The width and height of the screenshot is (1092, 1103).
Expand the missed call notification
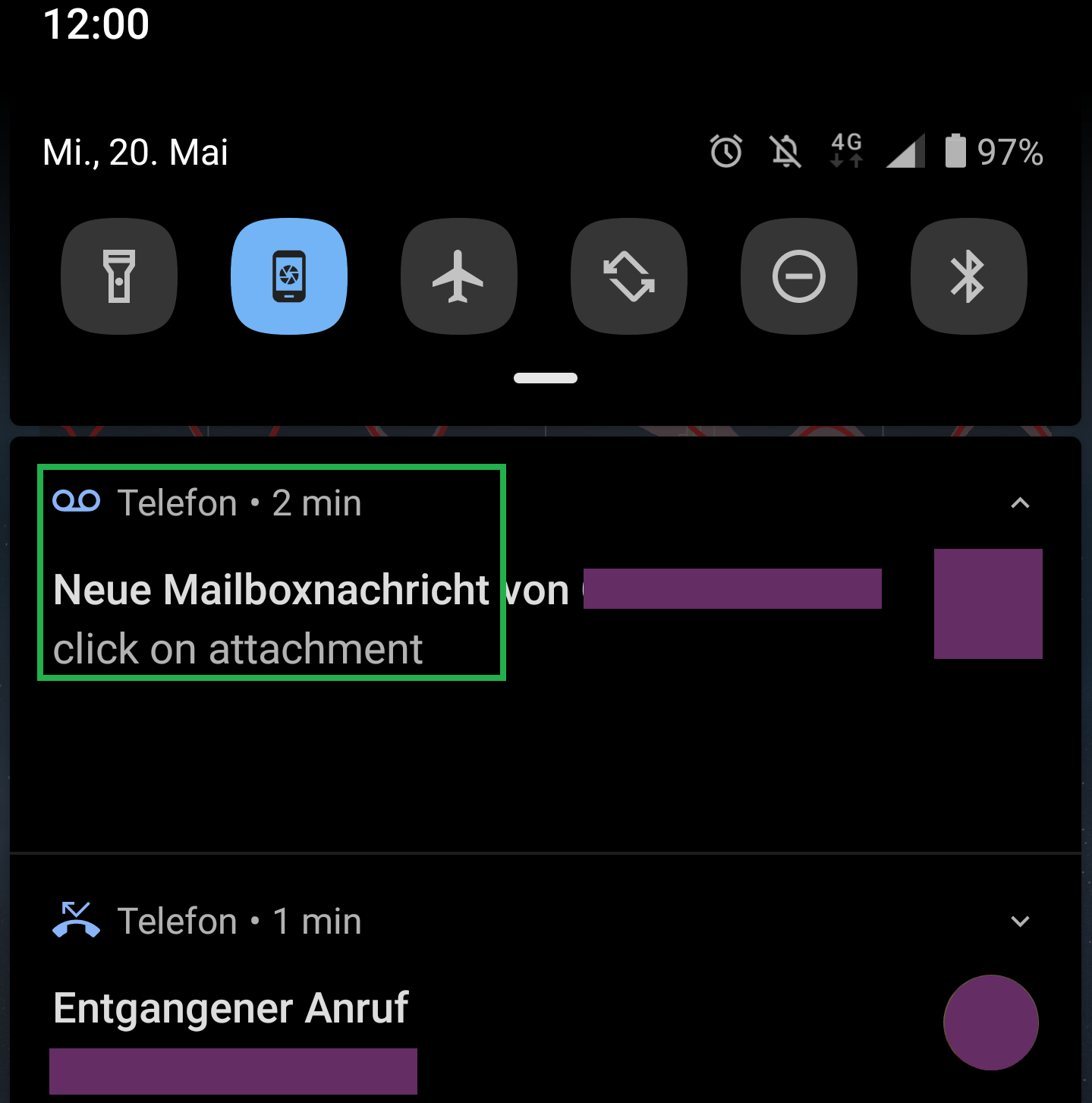pos(1020,922)
